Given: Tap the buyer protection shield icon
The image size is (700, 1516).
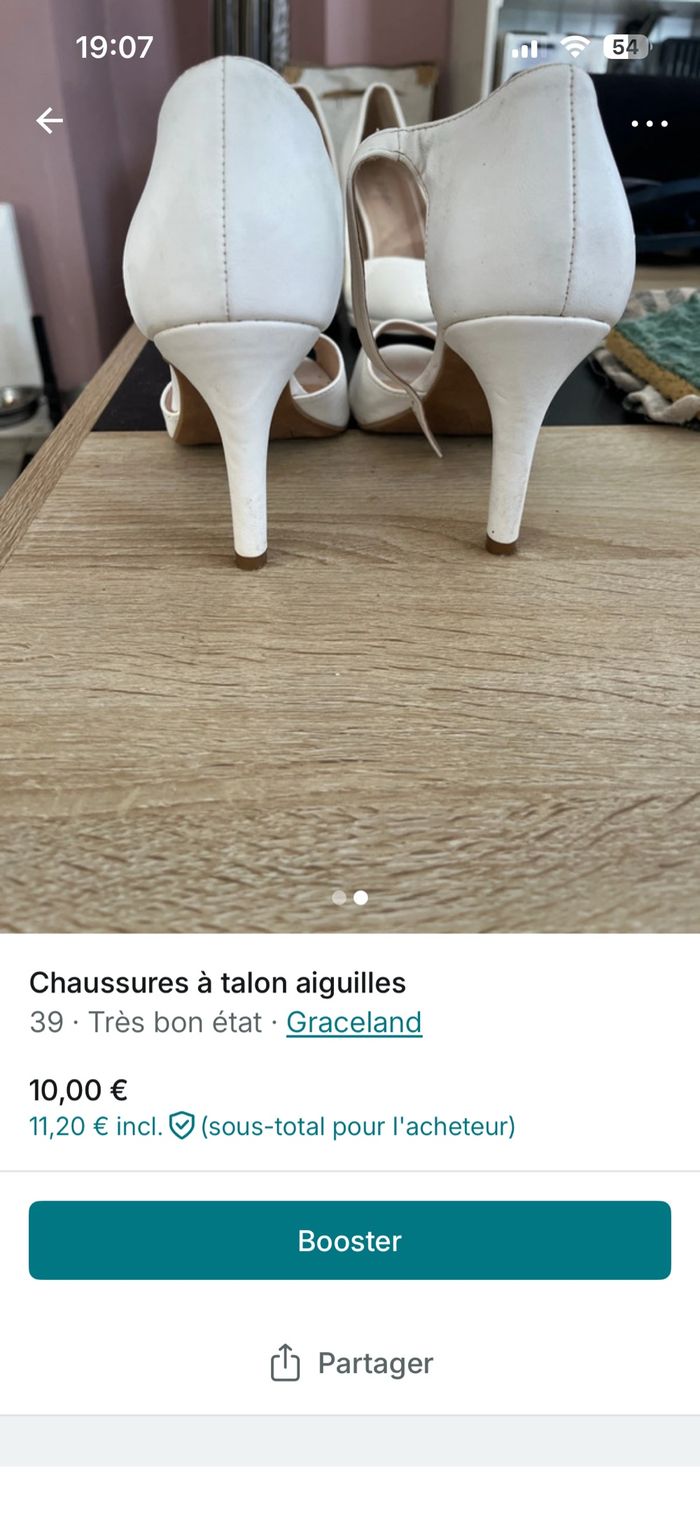Looking at the screenshot, I should [x=181, y=1126].
